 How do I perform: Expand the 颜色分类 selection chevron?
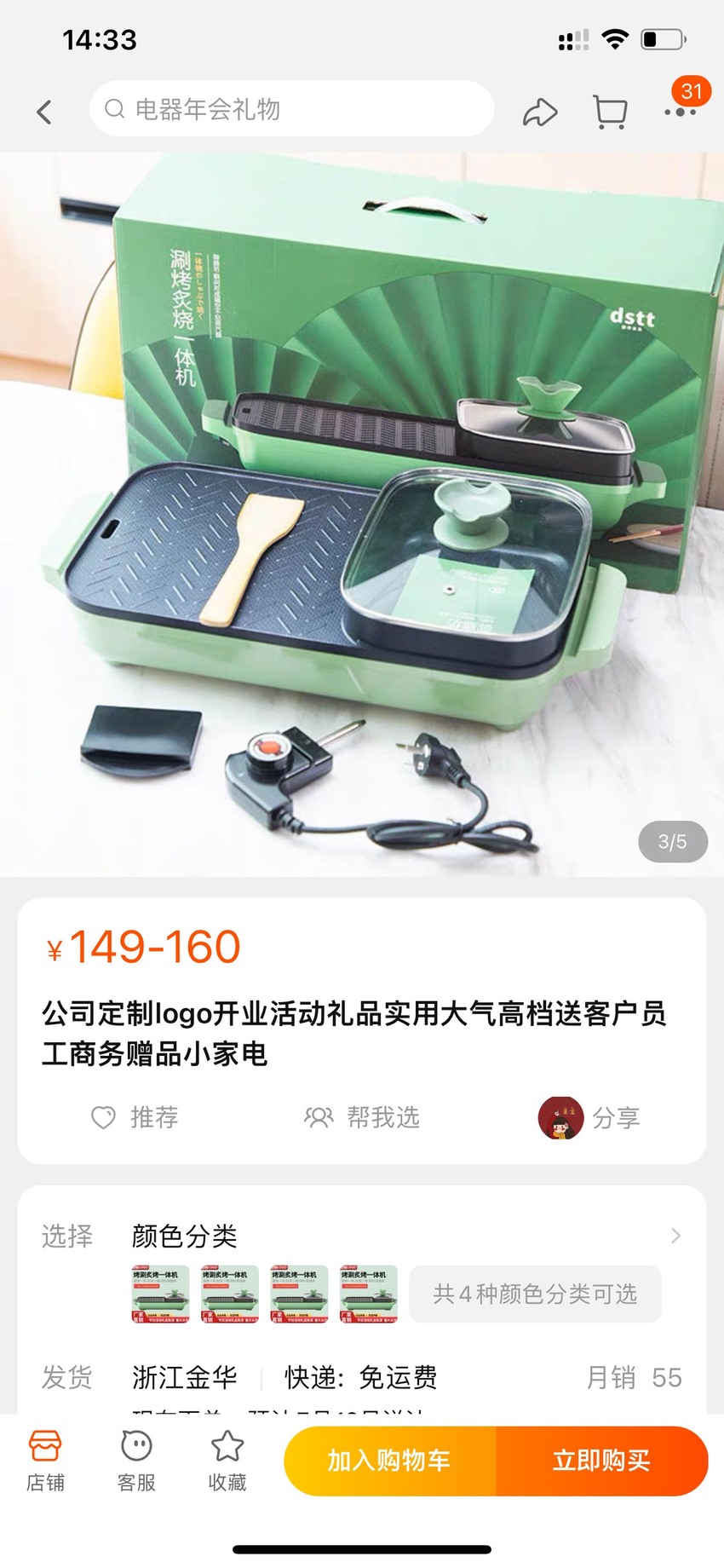tap(676, 1236)
